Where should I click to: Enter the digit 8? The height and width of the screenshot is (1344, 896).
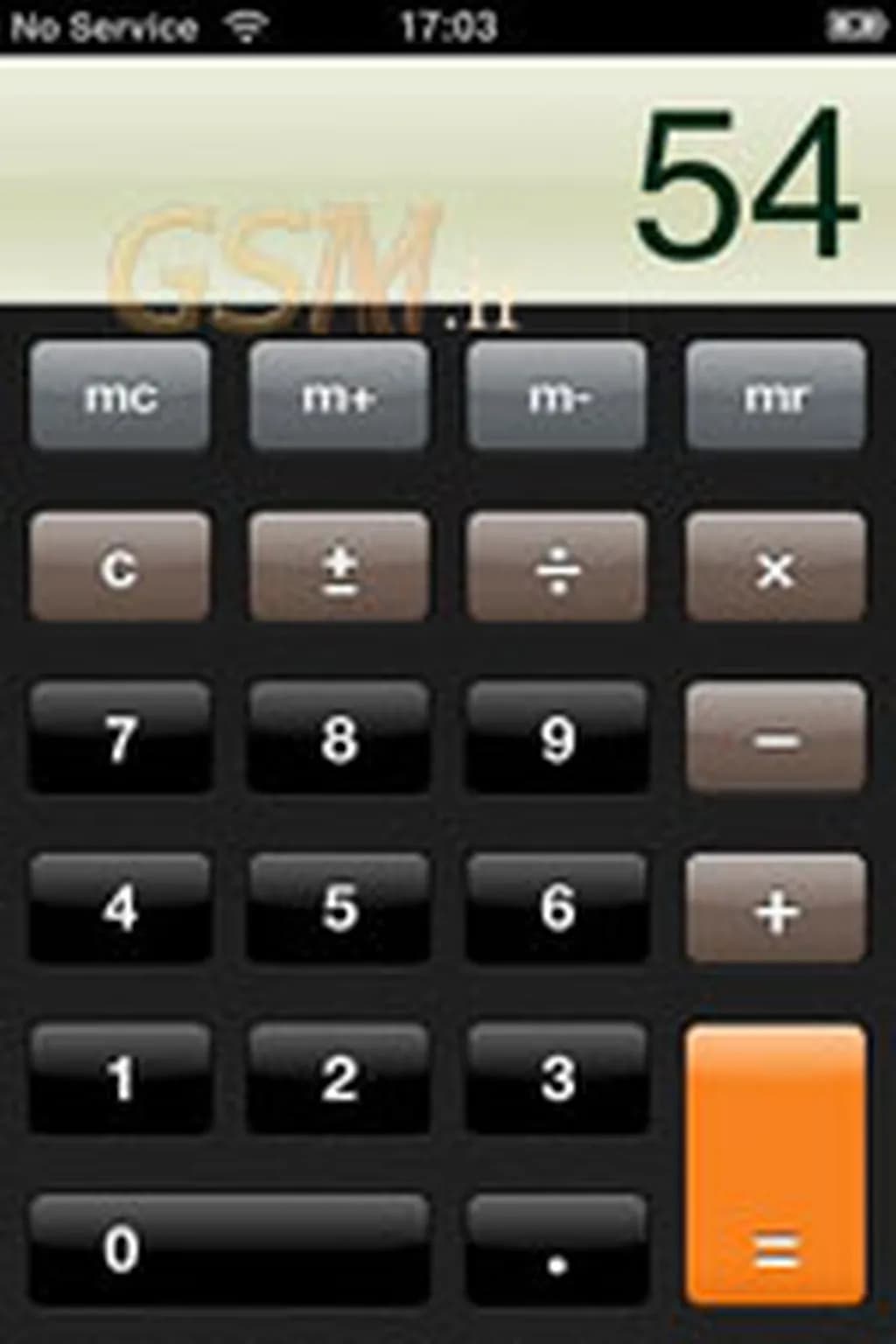339,737
